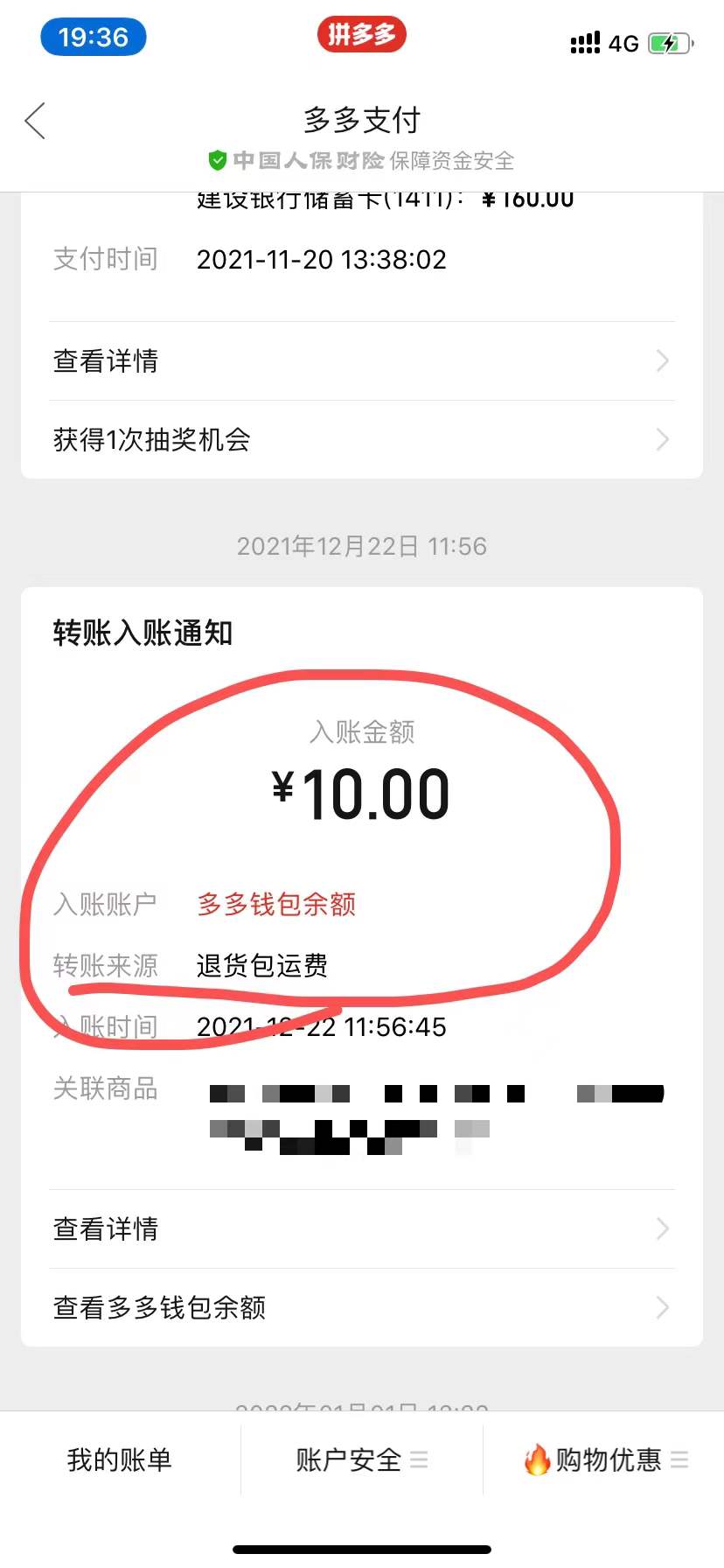Open 查看详情 under the payment record
The image size is (724, 1568).
point(361,361)
